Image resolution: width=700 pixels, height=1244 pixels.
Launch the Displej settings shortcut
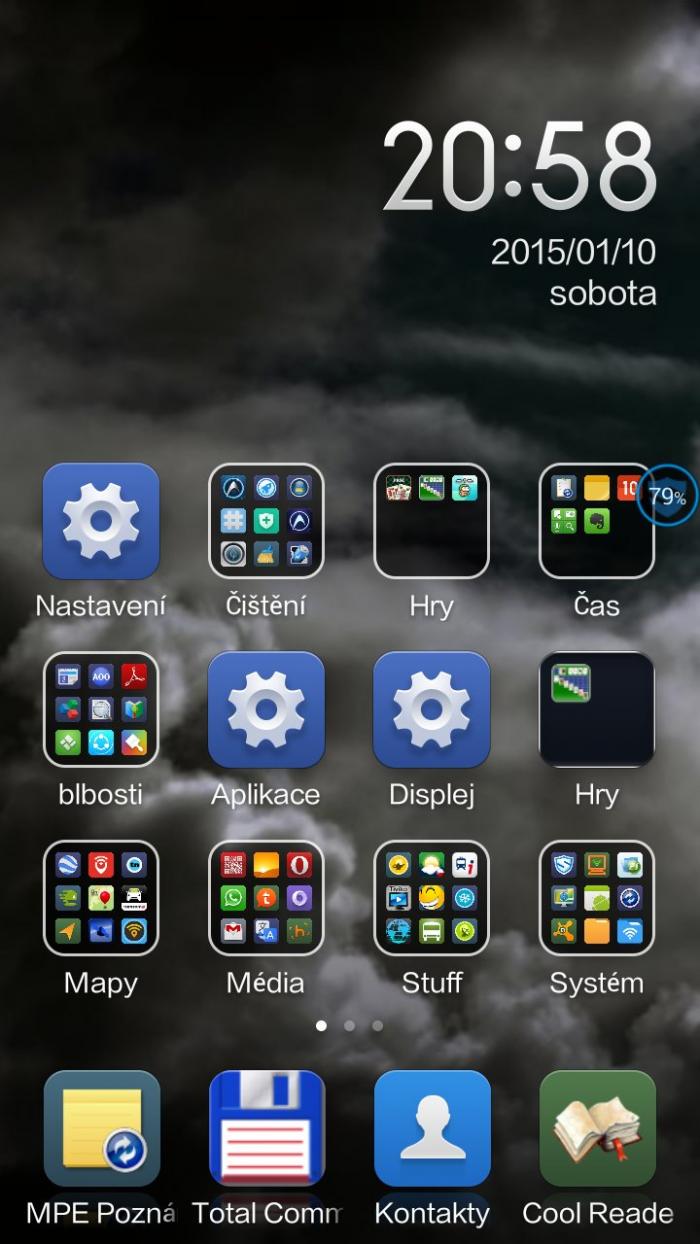coord(431,709)
